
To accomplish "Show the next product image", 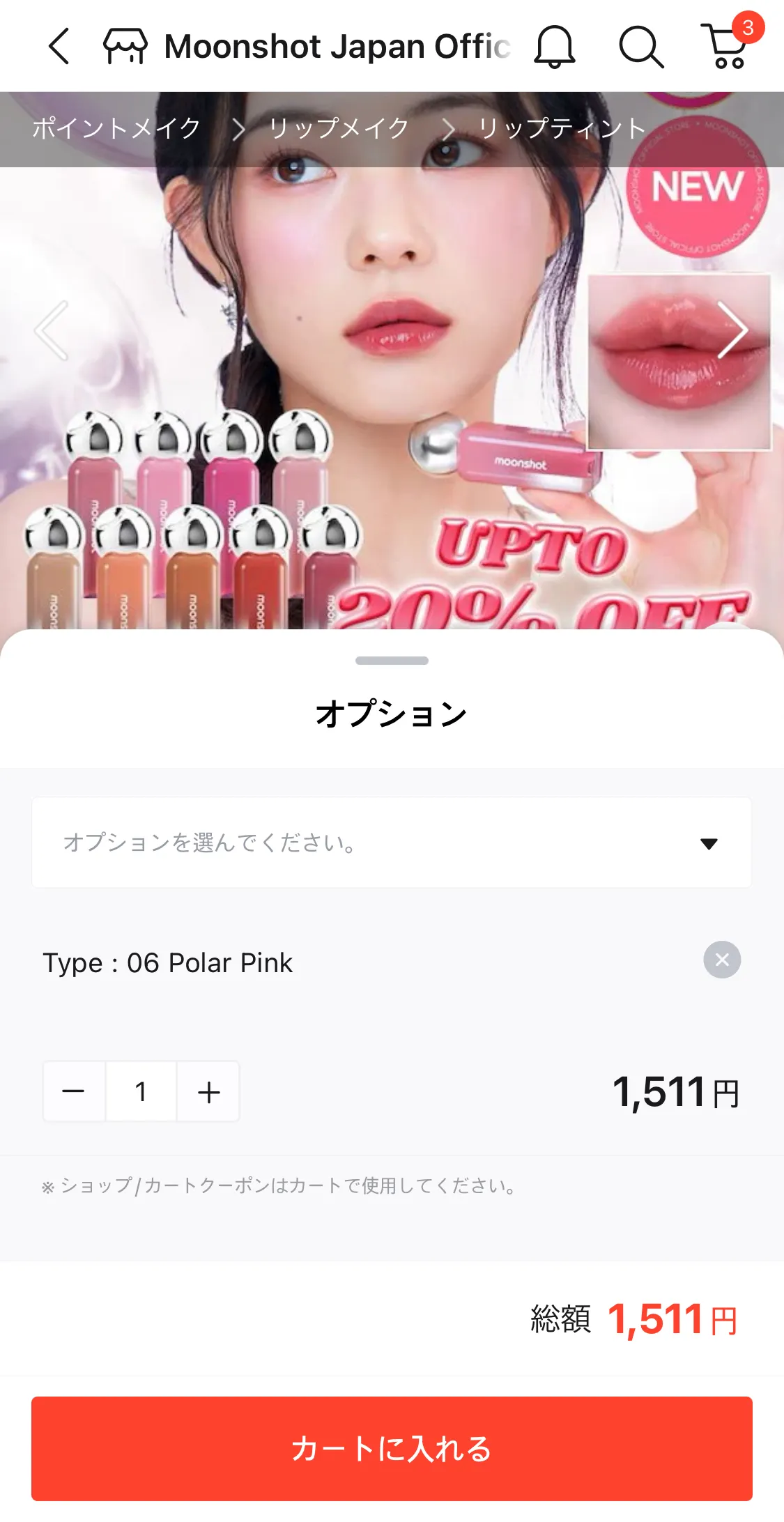I will pyautogui.click(x=732, y=330).
